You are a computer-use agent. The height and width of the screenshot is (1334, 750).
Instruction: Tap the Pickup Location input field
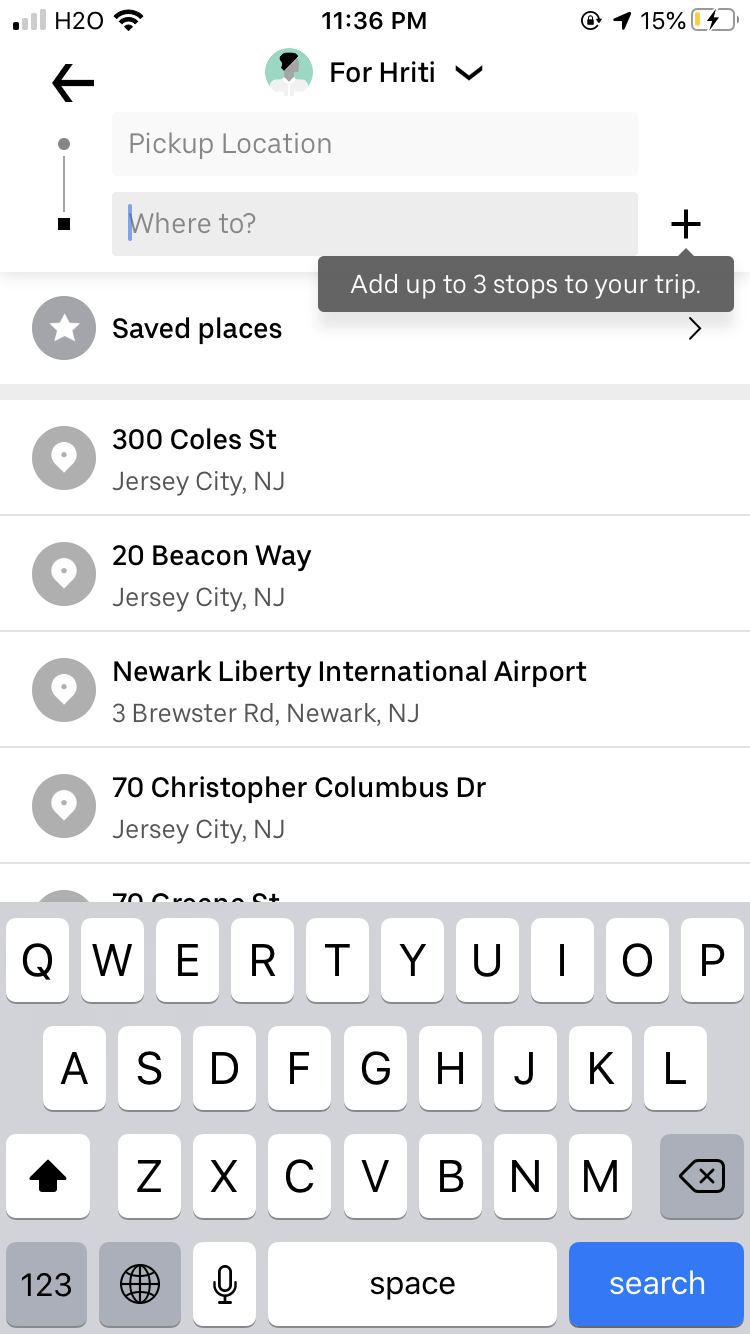tap(375, 144)
